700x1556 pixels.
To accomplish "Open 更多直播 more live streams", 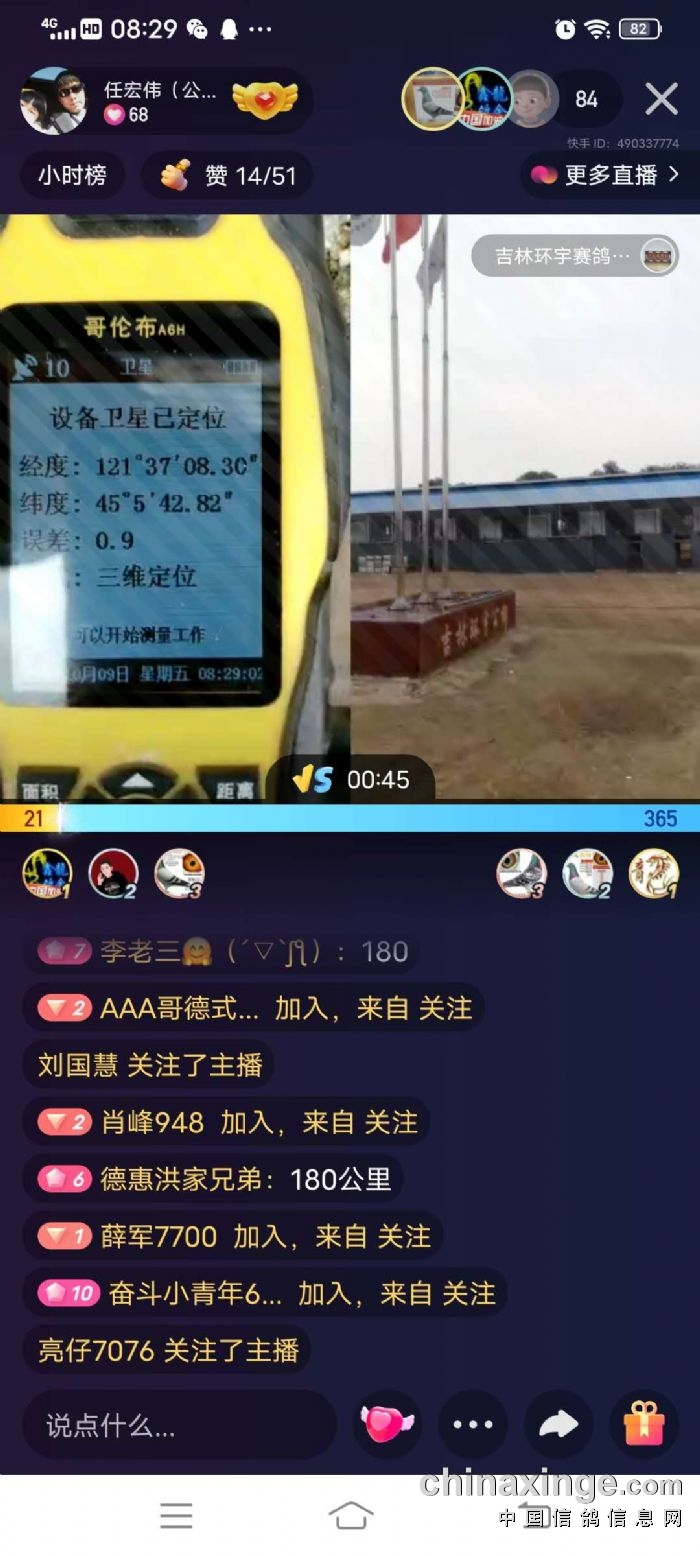I will pyautogui.click(x=606, y=175).
